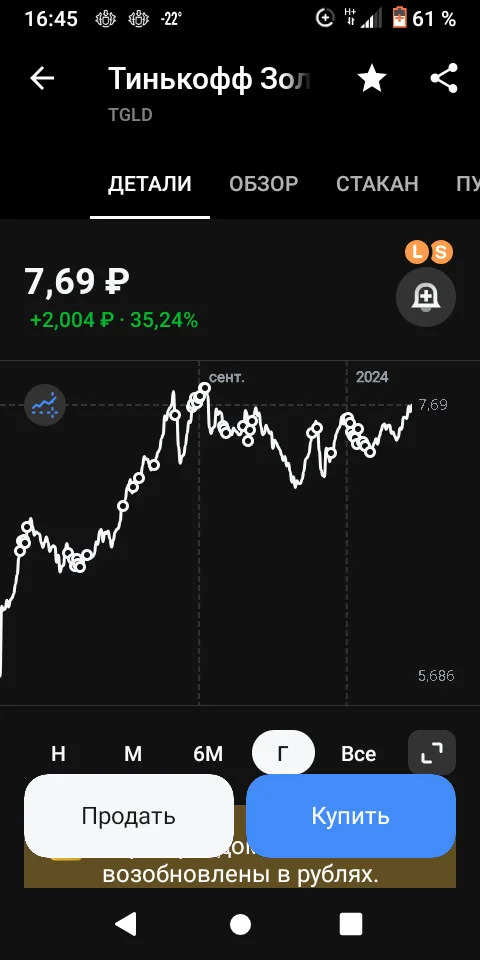Tap Купить to buy TGLD
480x960 pixels.
pyautogui.click(x=351, y=816)
